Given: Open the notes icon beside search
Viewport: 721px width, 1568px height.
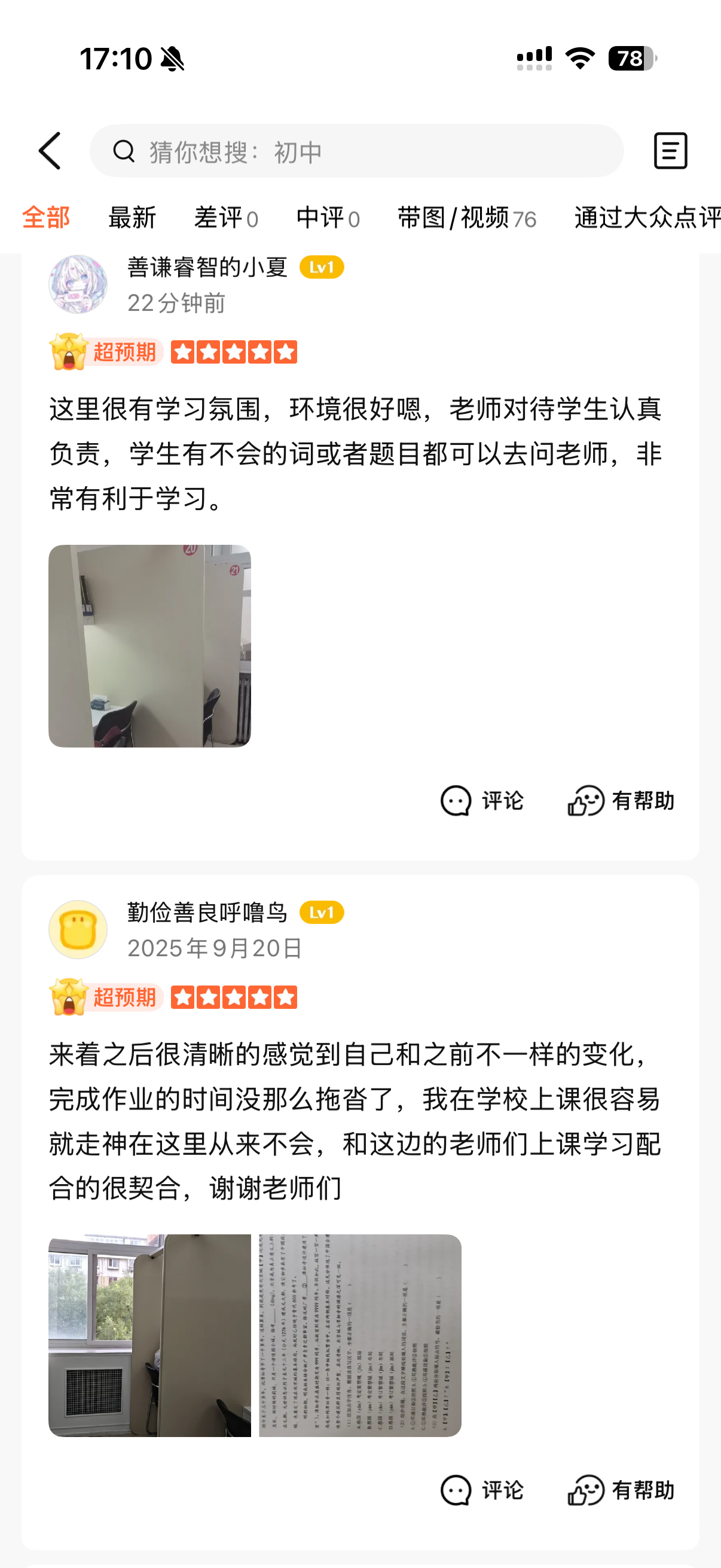Looking at the screenshot, I should (670, 151).
